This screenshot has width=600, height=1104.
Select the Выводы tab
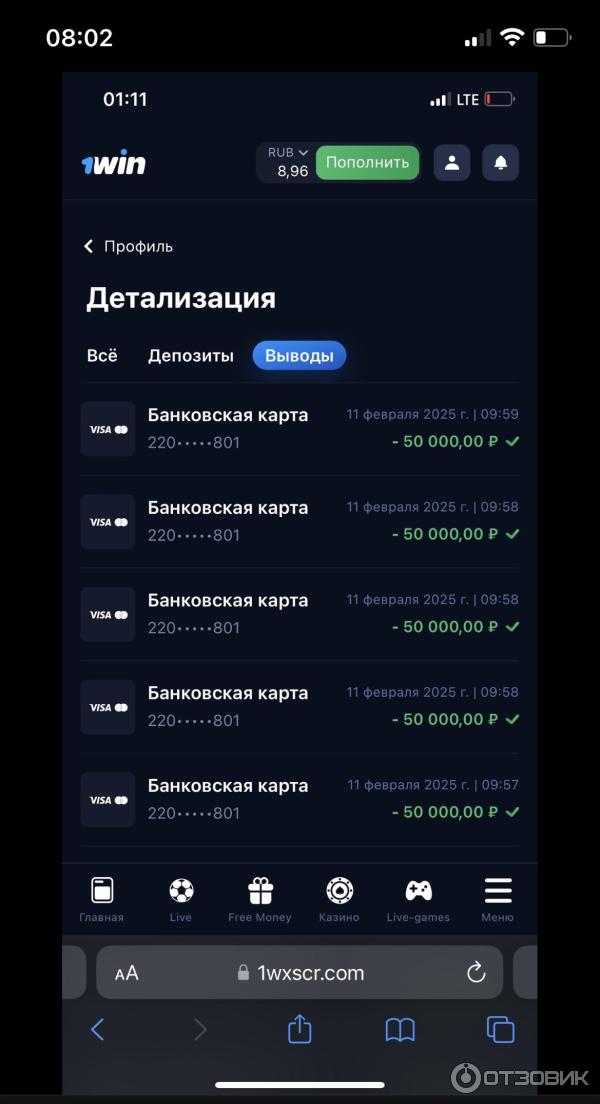(x=299, y=355)
